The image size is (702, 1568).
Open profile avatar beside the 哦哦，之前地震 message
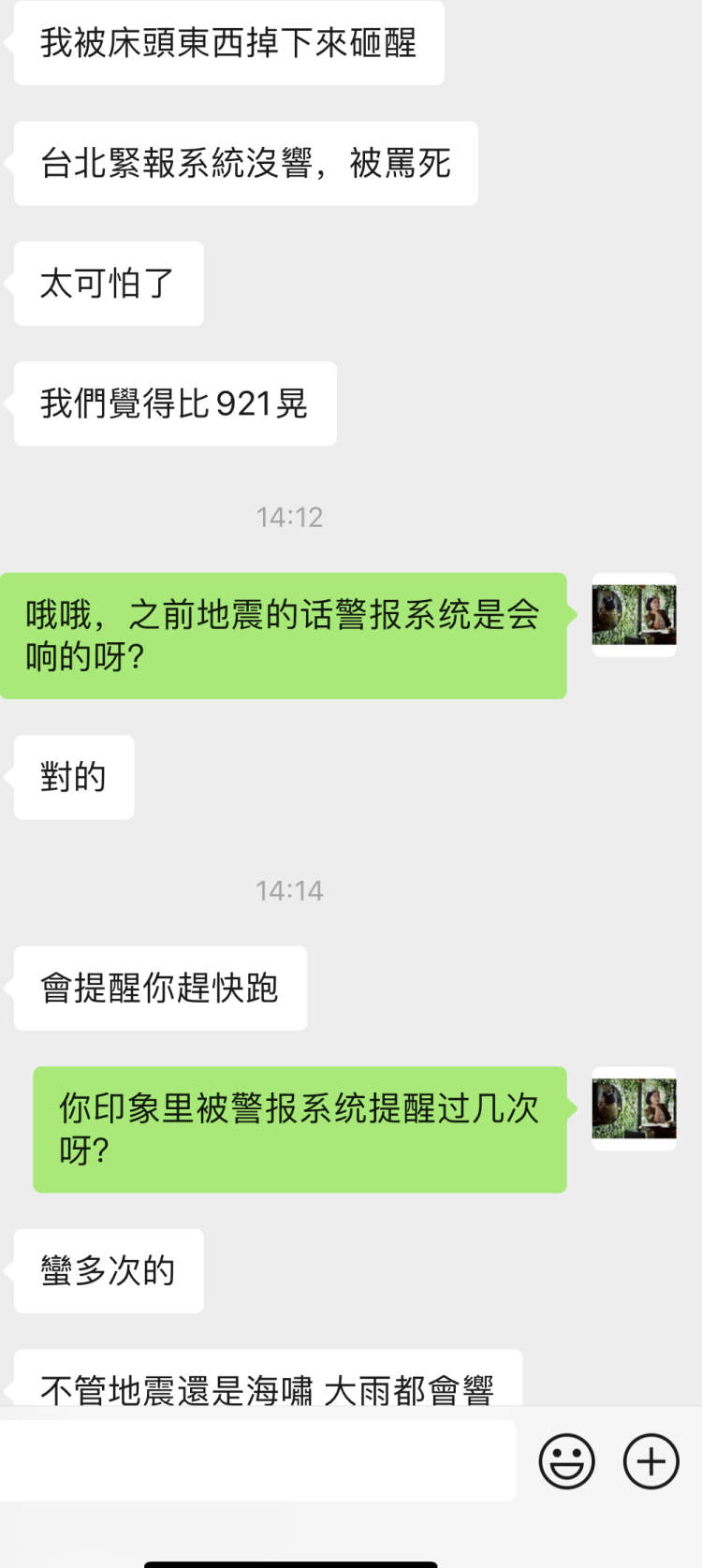coord(634,615)
